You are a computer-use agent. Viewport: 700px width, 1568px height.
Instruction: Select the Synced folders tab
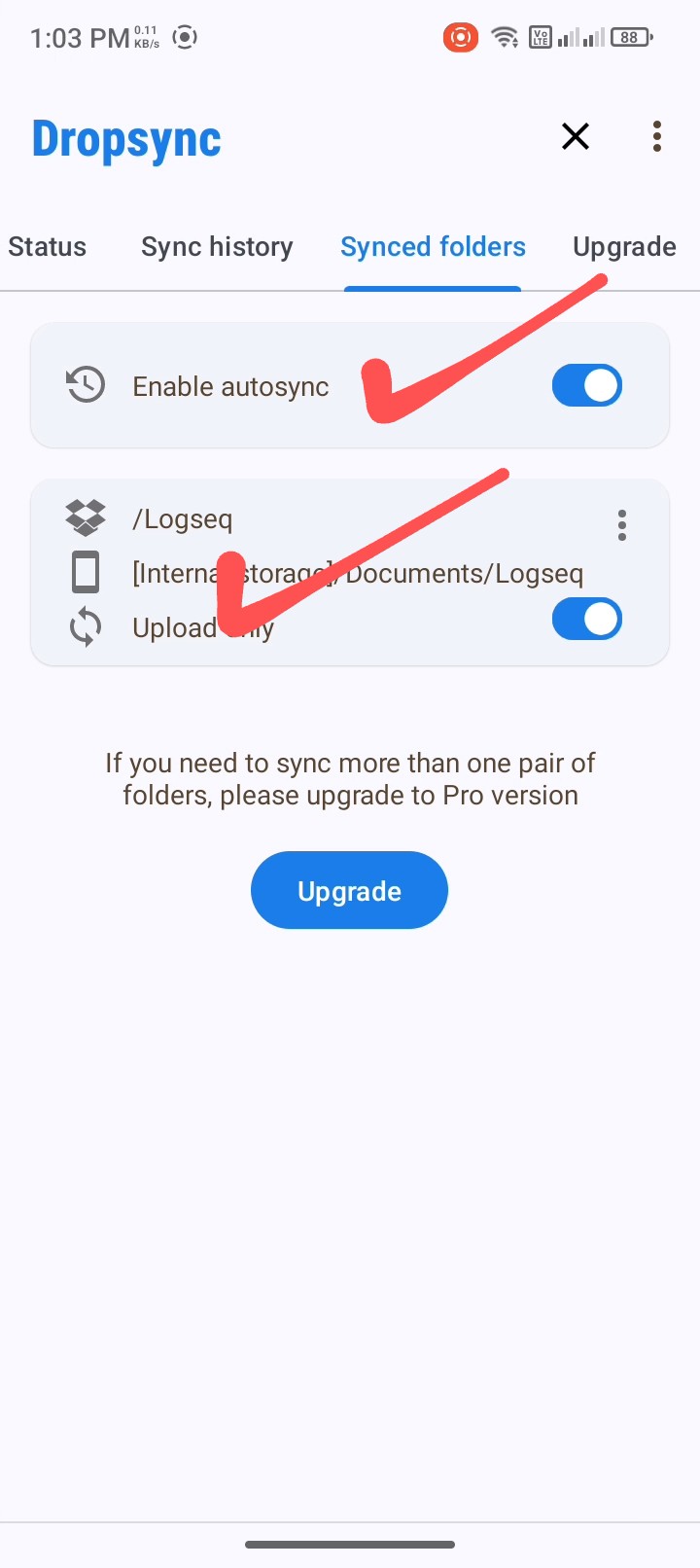tap(433, 247)
